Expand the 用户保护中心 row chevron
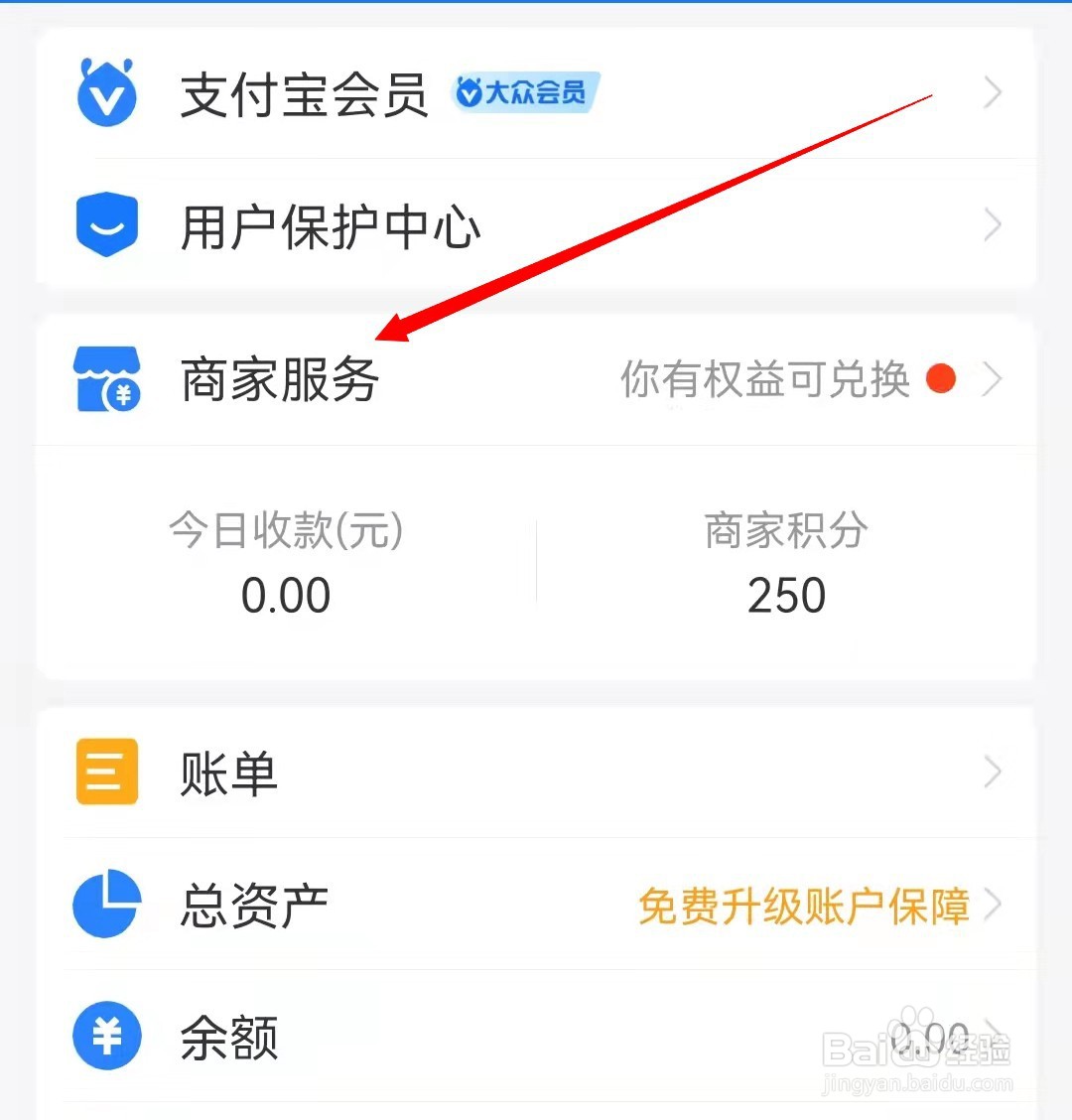Viewport: 1072px width, 1120px height. click(x=993, y=224)
